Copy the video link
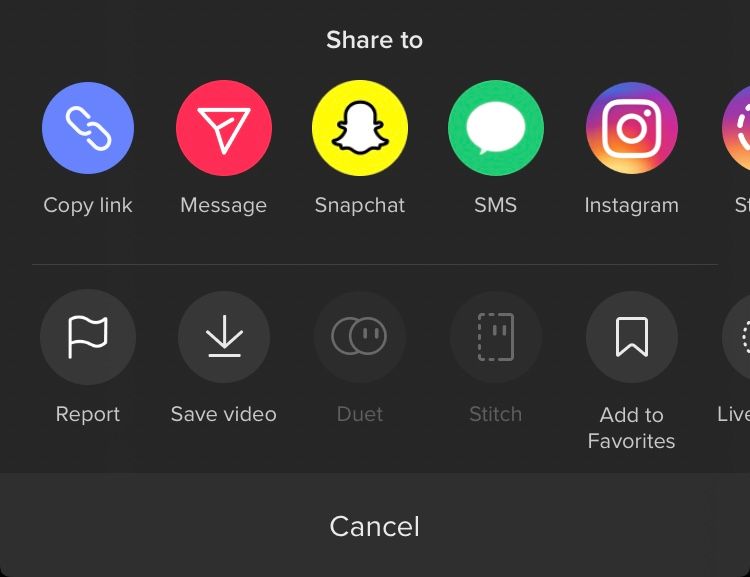Screen dimensions: 750x577 coord(88,128)
